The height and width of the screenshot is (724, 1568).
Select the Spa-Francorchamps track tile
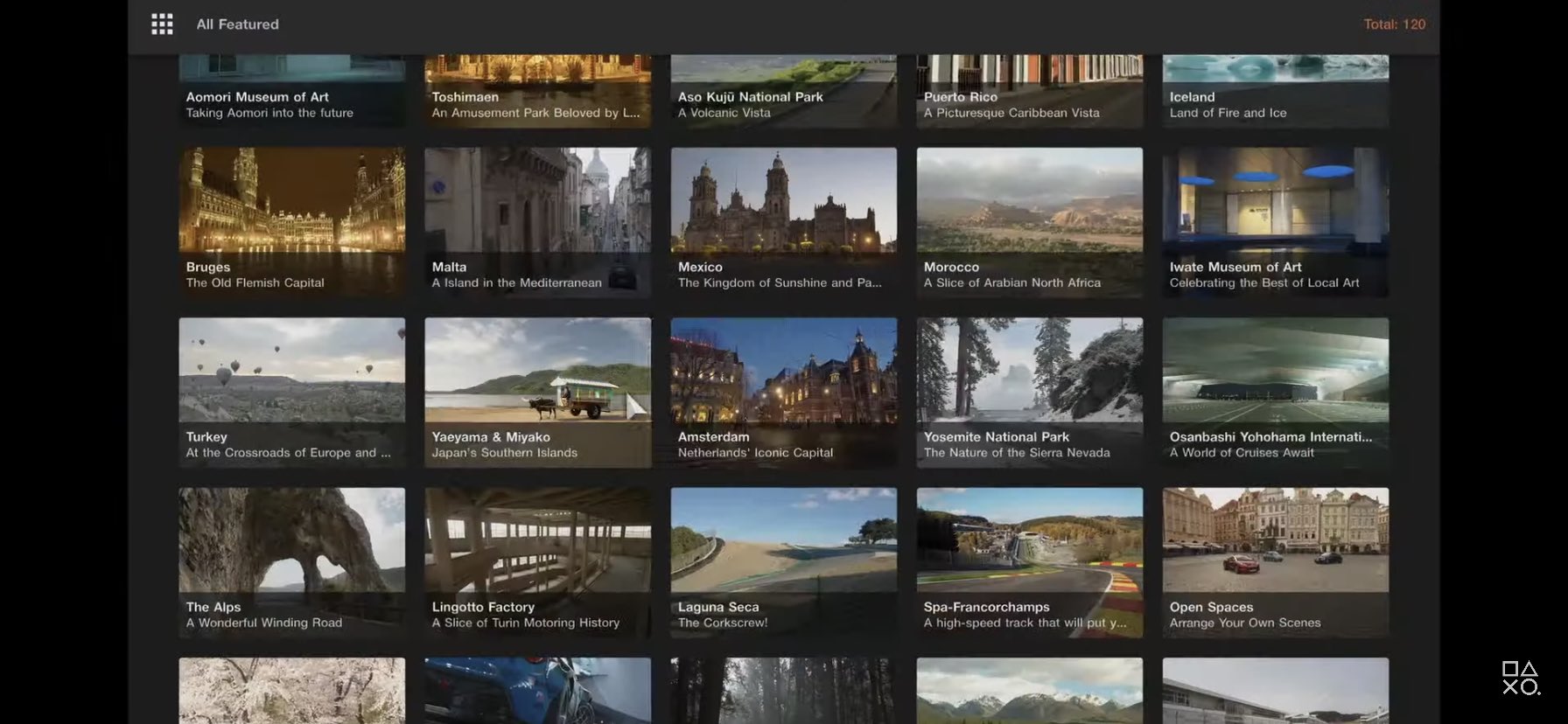(x=1030, y=562)
